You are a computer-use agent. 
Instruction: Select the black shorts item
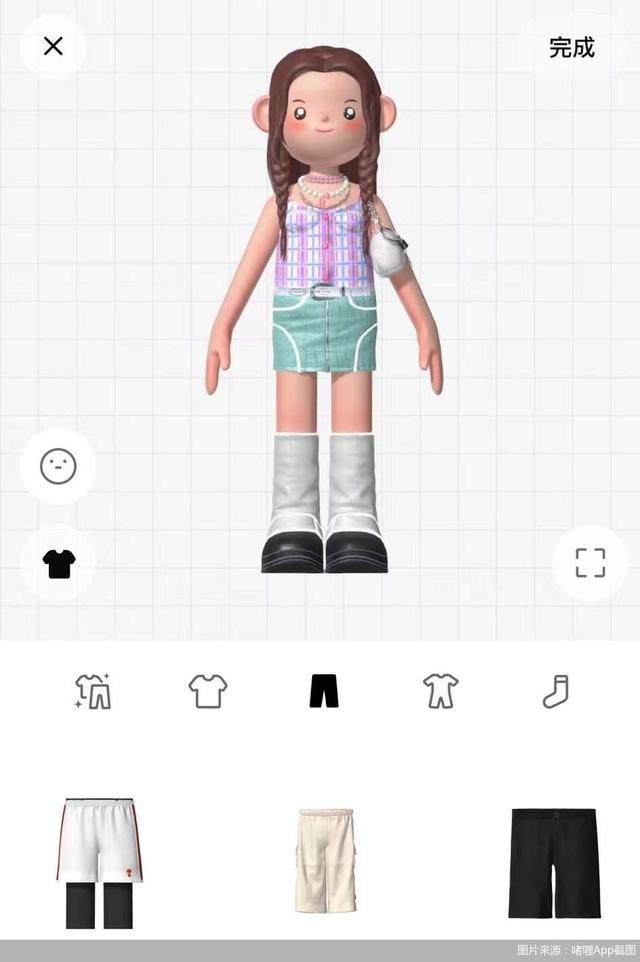[x=553, y=862]
